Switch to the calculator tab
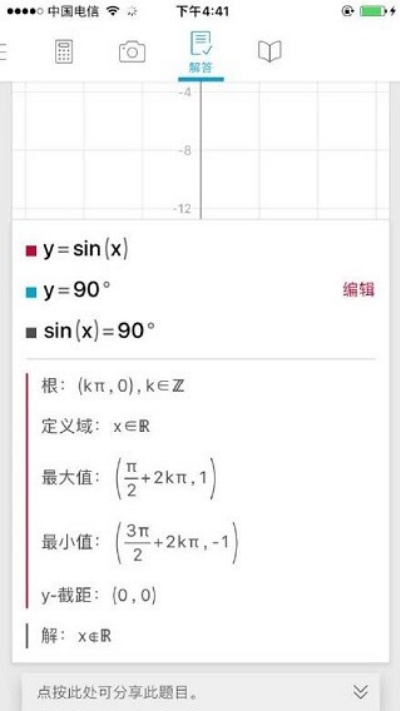The image size is (400, 711). [64, 52]
